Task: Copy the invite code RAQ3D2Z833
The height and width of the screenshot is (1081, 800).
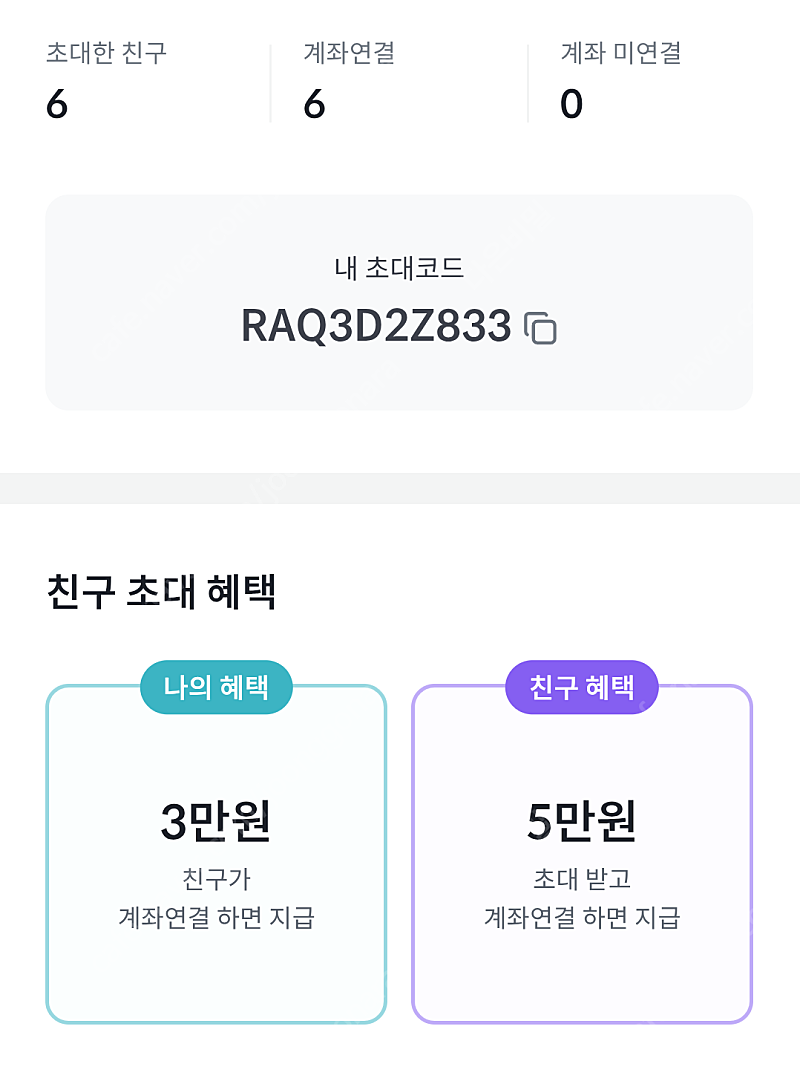Action: tap(541, 328)
